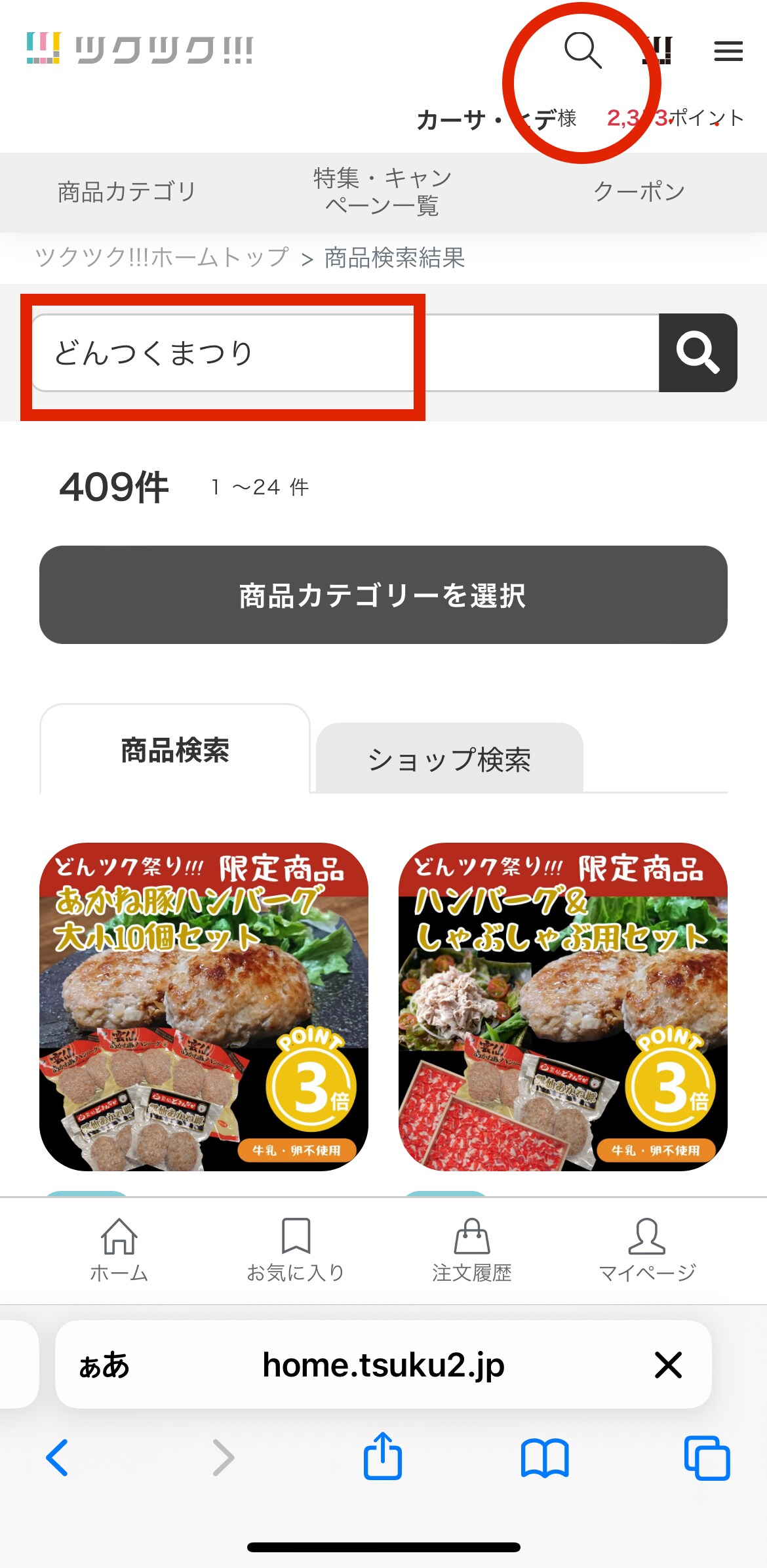767x1568 pixels.
Task: Go back with Safari's back arrow
Action: coord(57,1458)
